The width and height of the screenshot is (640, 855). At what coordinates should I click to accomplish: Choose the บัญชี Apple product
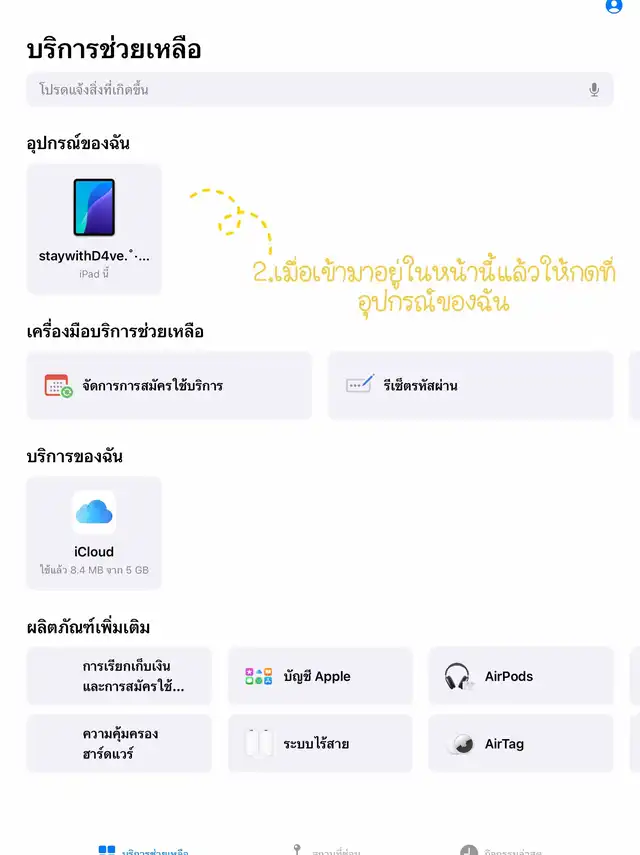coord(320,677)
